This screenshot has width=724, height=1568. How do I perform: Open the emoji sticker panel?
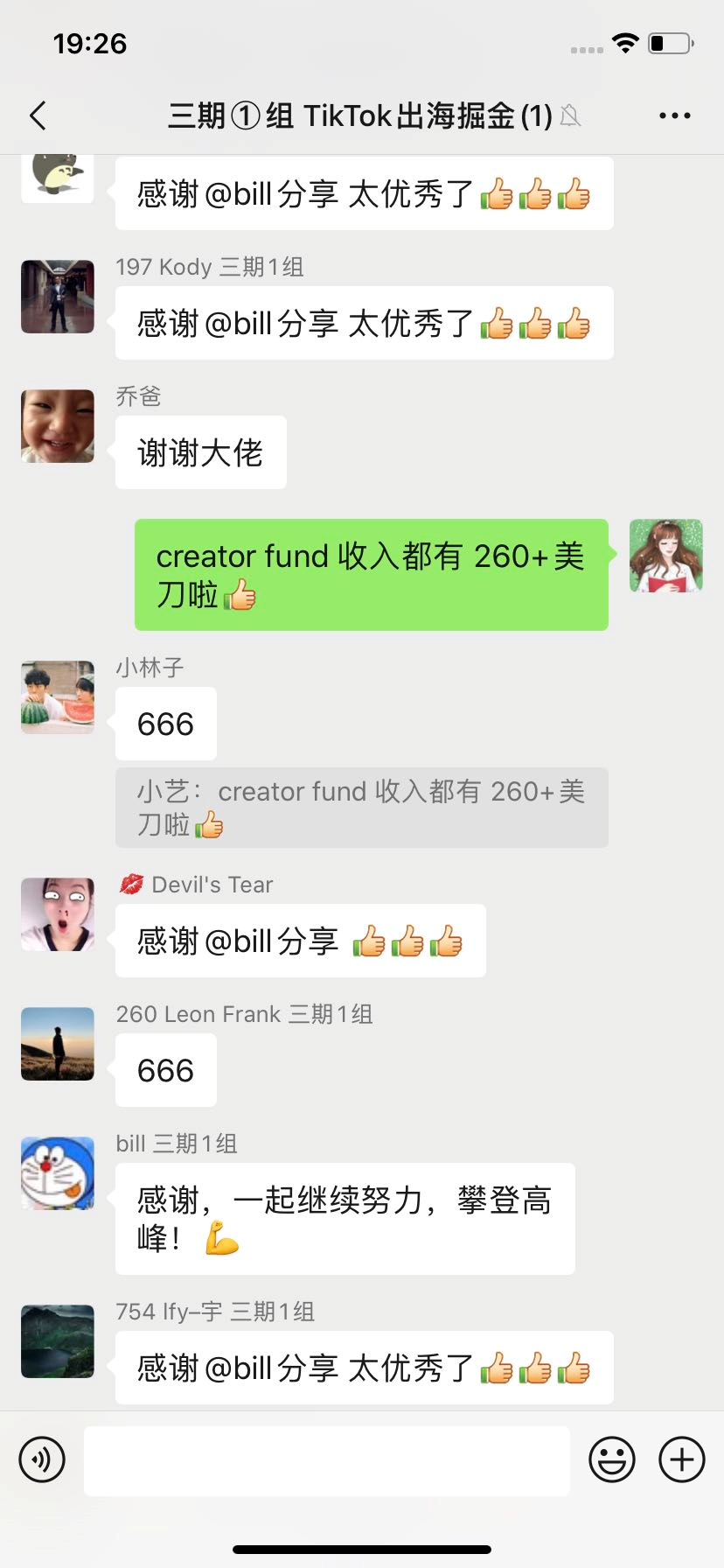[x=612, y=1459]
